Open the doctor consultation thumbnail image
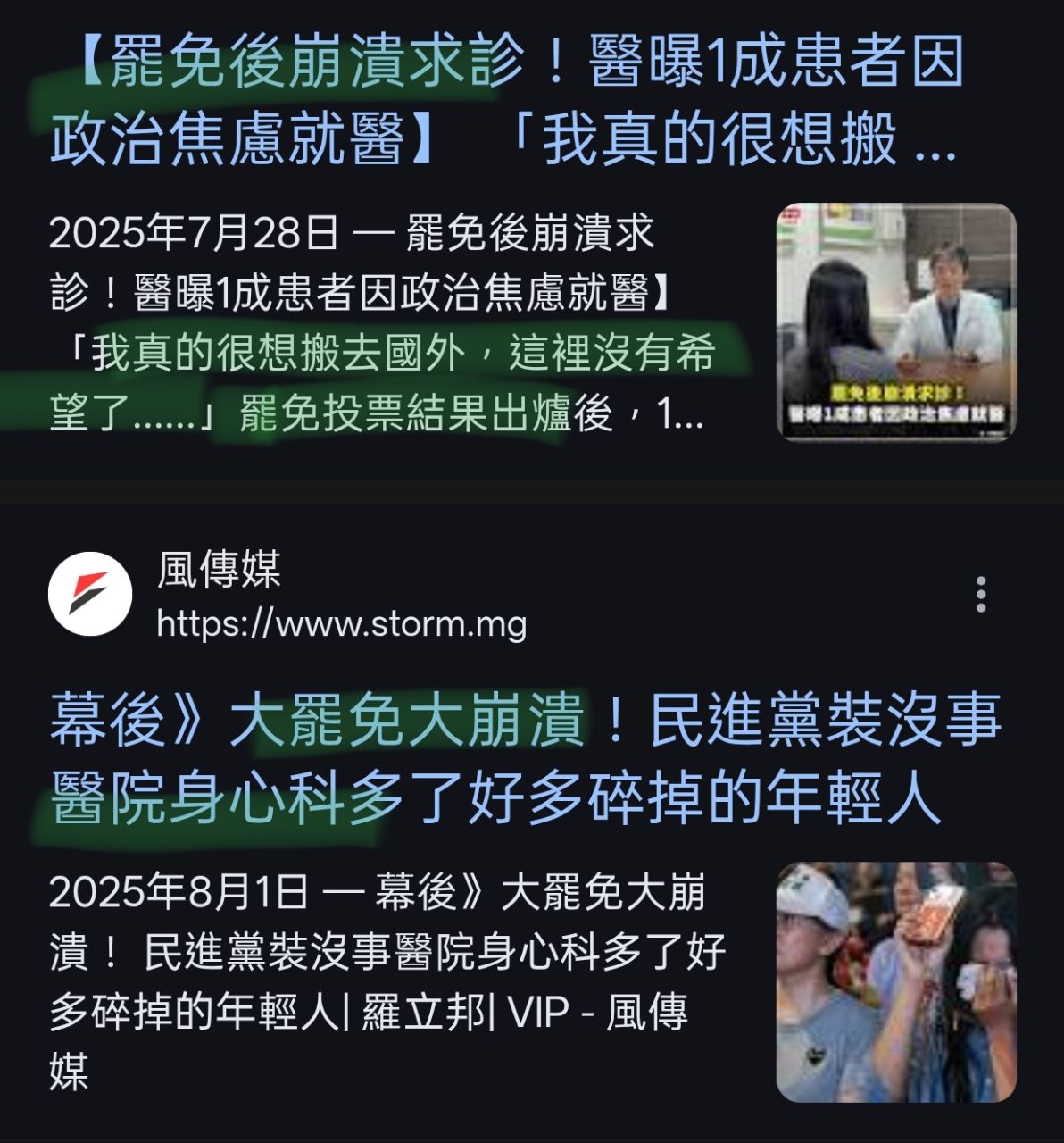This screenshot has height=1143, width=1064. 896,322
